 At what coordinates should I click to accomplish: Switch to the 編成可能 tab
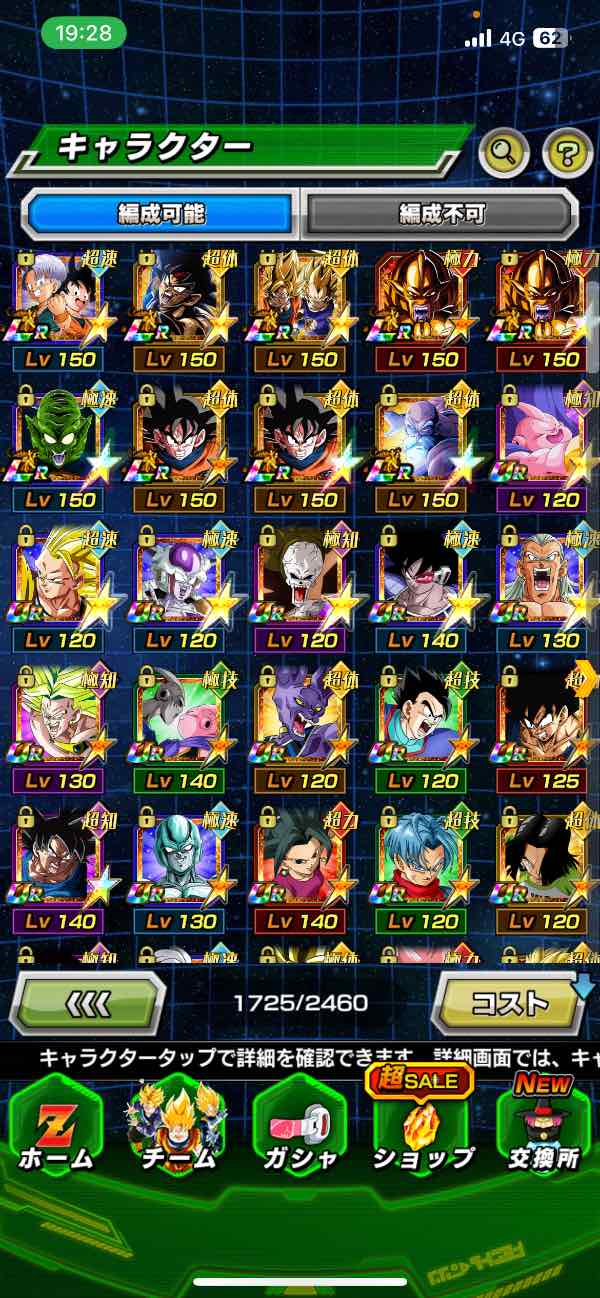point(161,213)
